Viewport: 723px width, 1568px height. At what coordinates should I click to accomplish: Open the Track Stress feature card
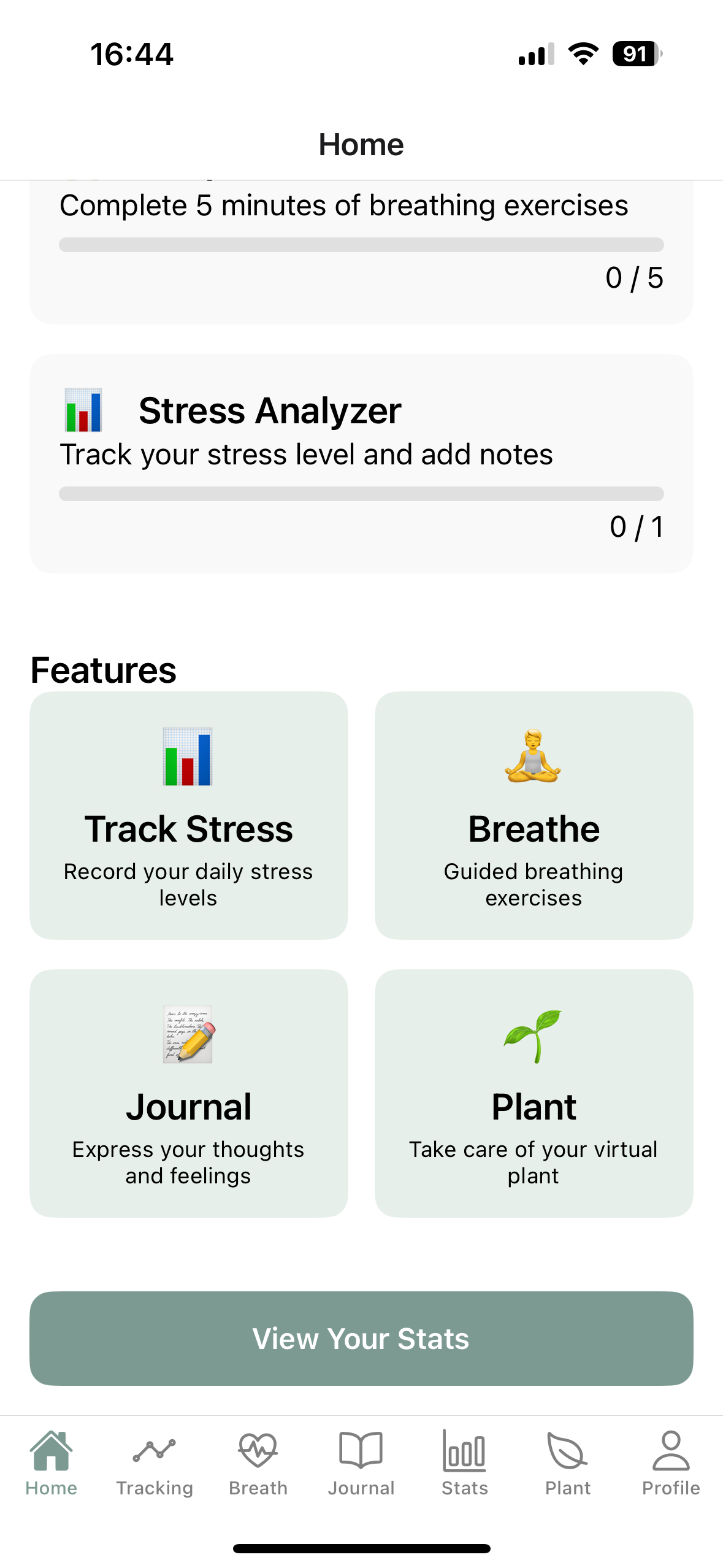coord(188,815)
